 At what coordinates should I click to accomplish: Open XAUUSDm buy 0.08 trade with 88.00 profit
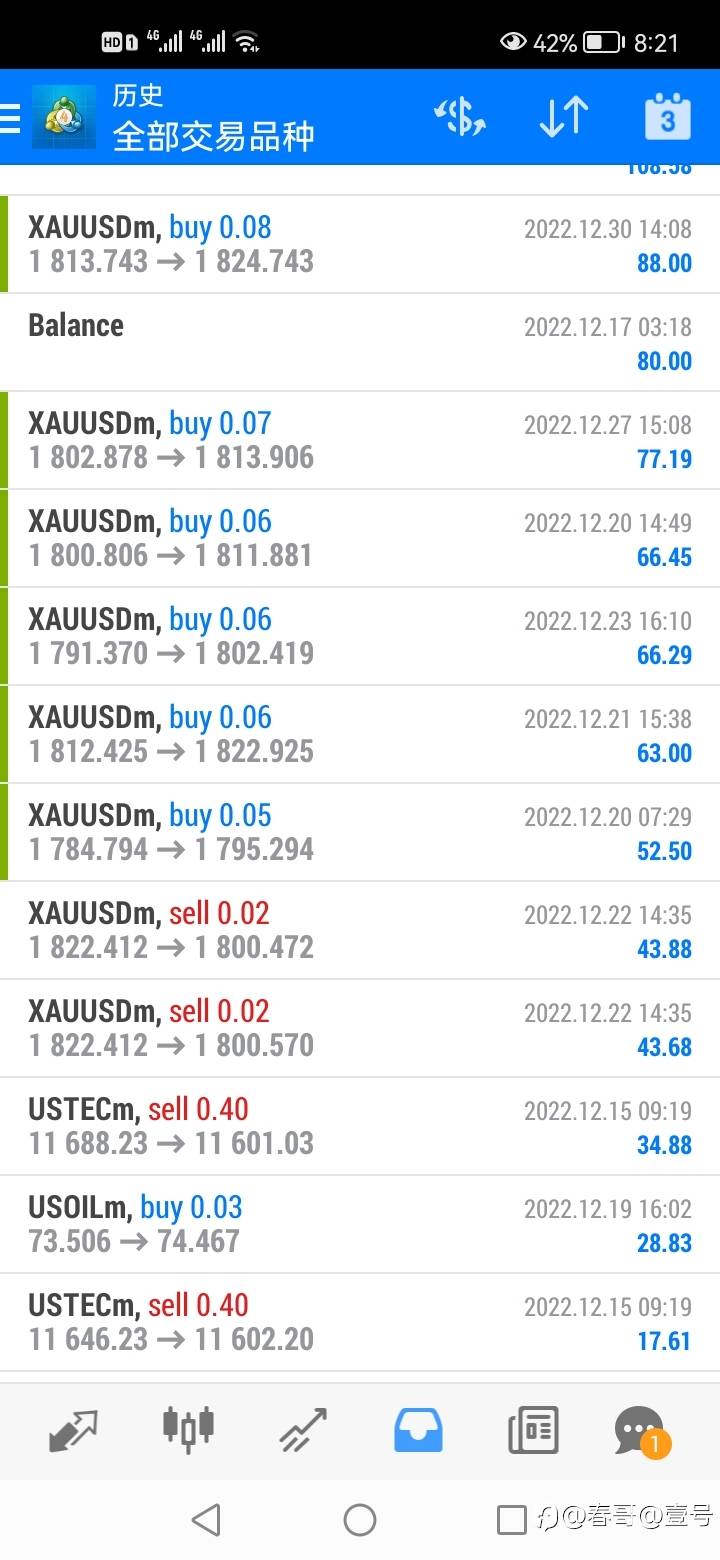coord(360,244)
